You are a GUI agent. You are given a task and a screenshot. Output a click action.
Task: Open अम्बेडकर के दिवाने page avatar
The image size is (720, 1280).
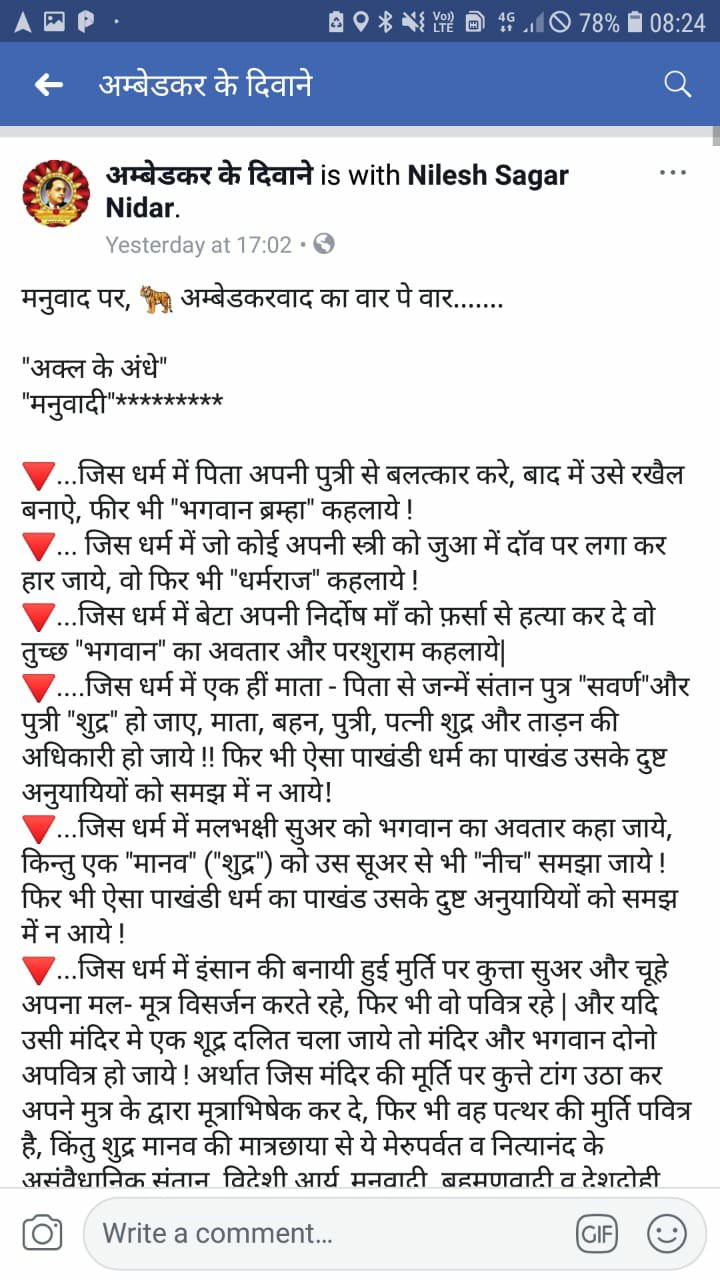coord(56,192)
